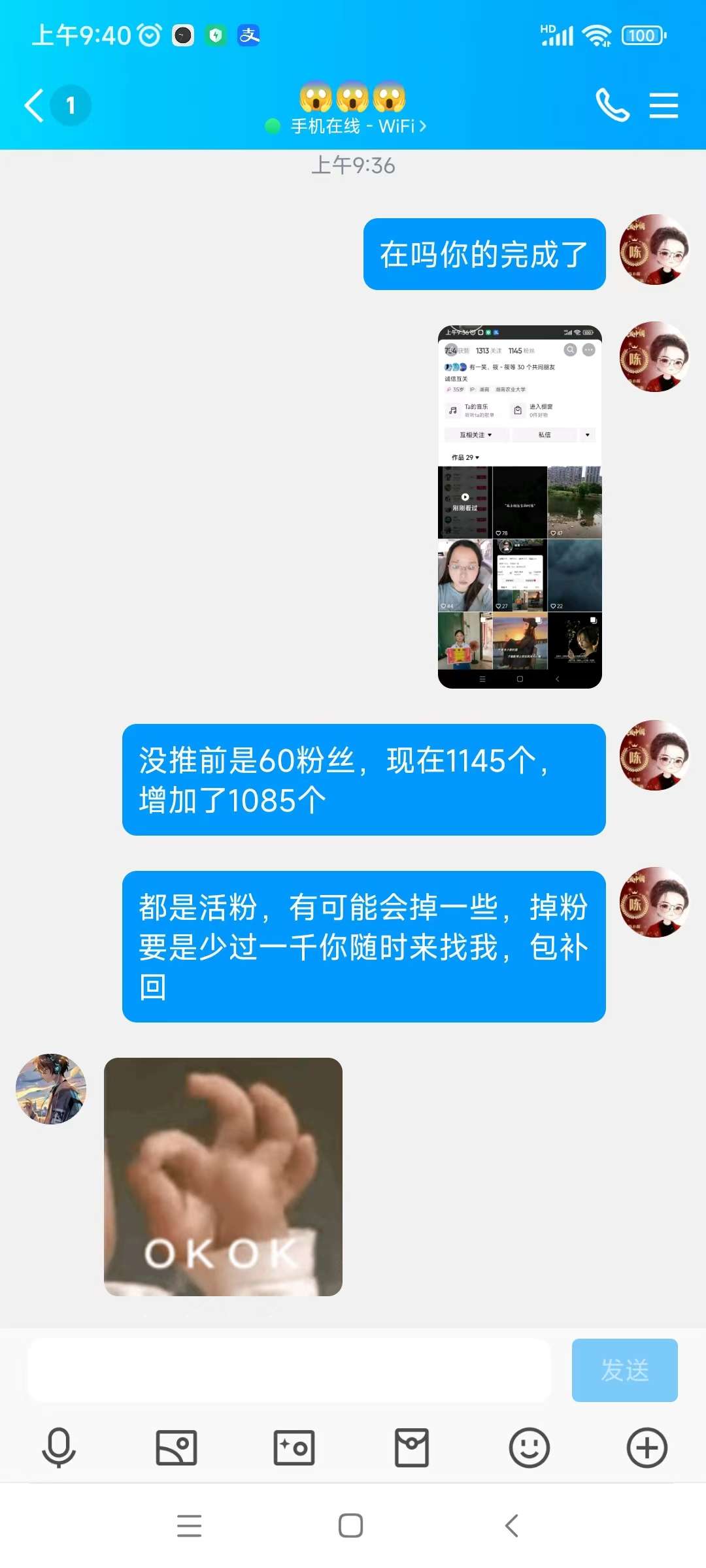Screen dimensions: 706x1568
Task: Open the system recent apps menu
Action: [190, 1526]
